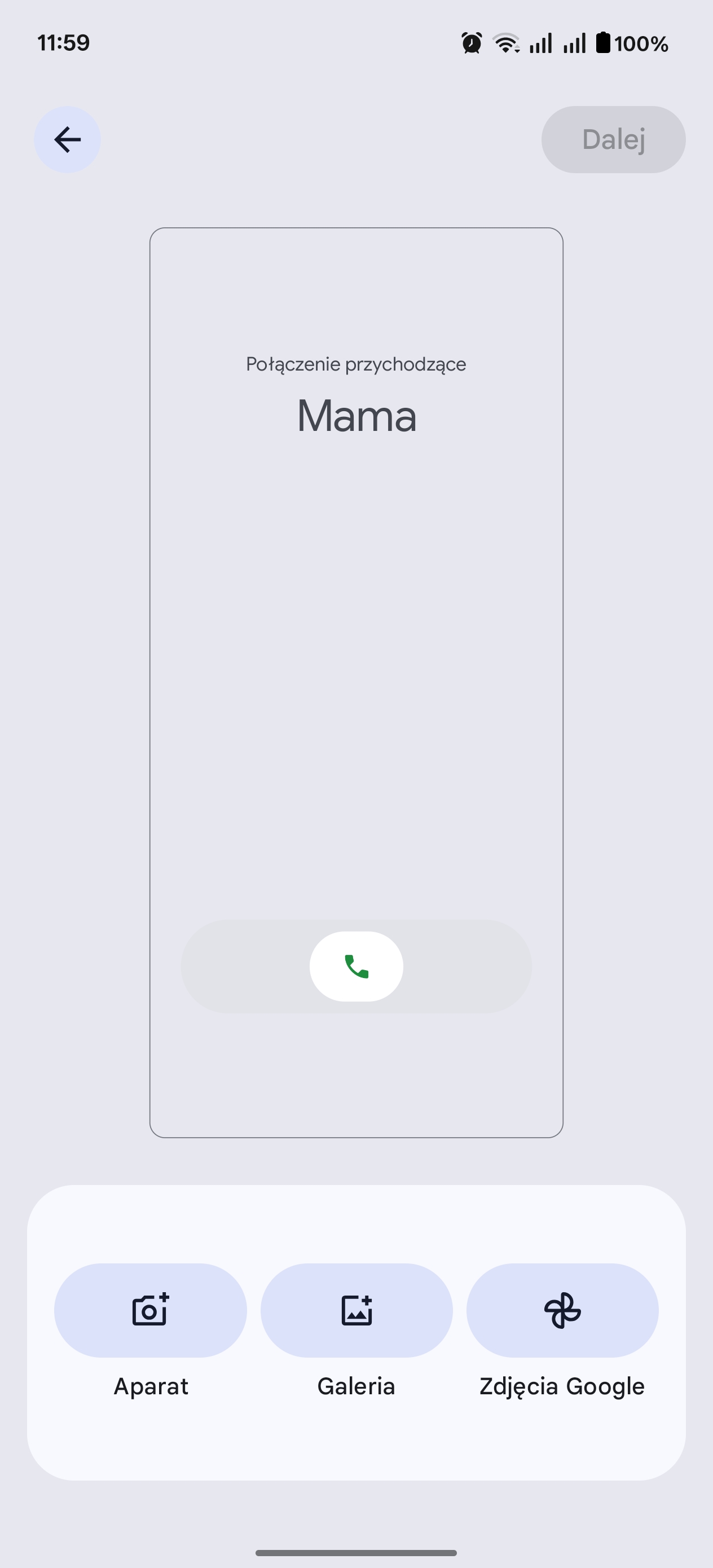Select a picture from Galeria
The width and height of the screenshot is (713, 1568).
pos(356,1310)
